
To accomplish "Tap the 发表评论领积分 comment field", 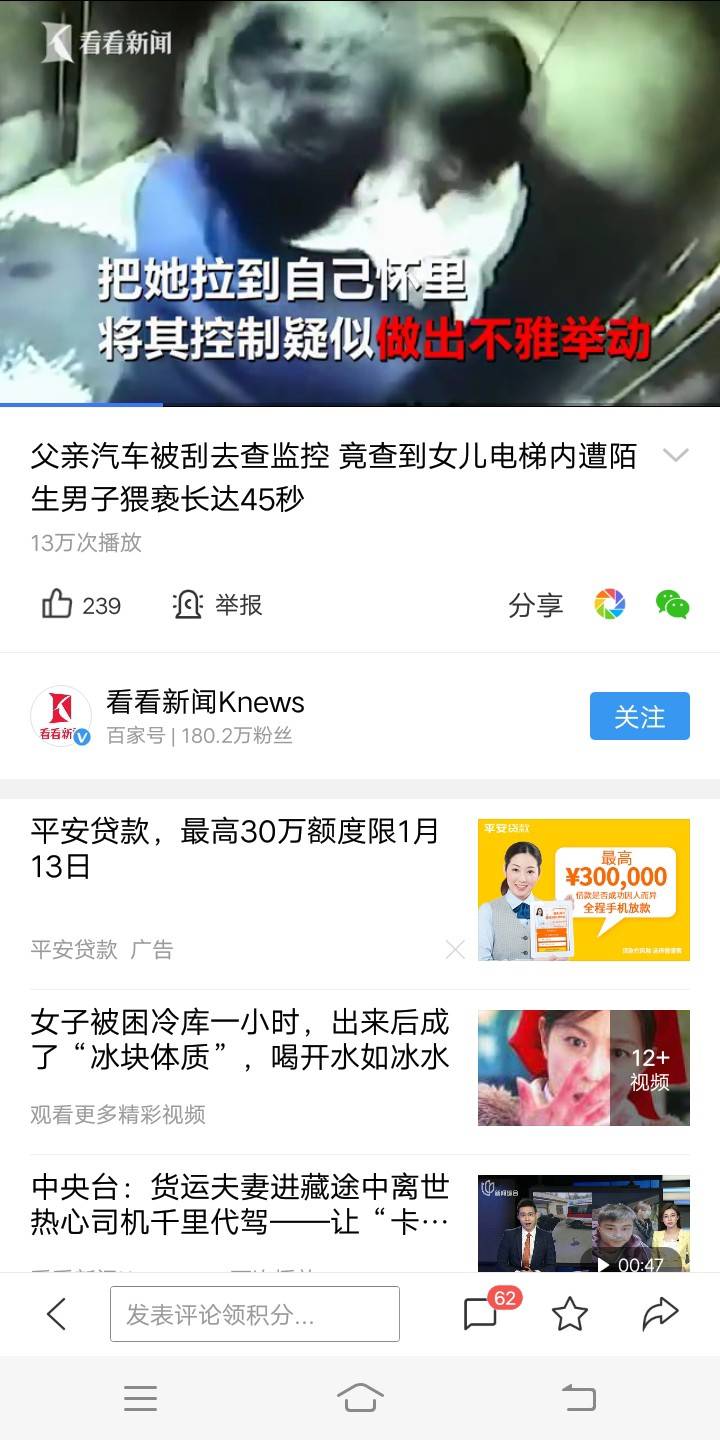I will 255,1314.
